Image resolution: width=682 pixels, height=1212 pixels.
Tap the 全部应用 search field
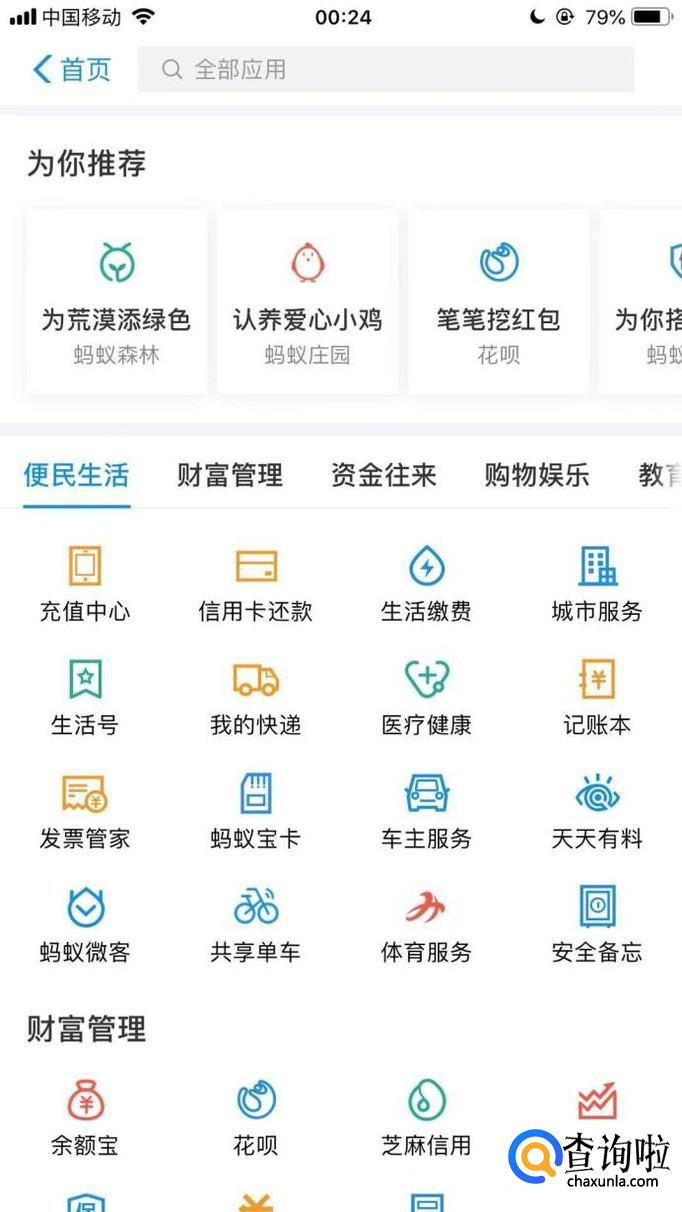coord(385,70)
